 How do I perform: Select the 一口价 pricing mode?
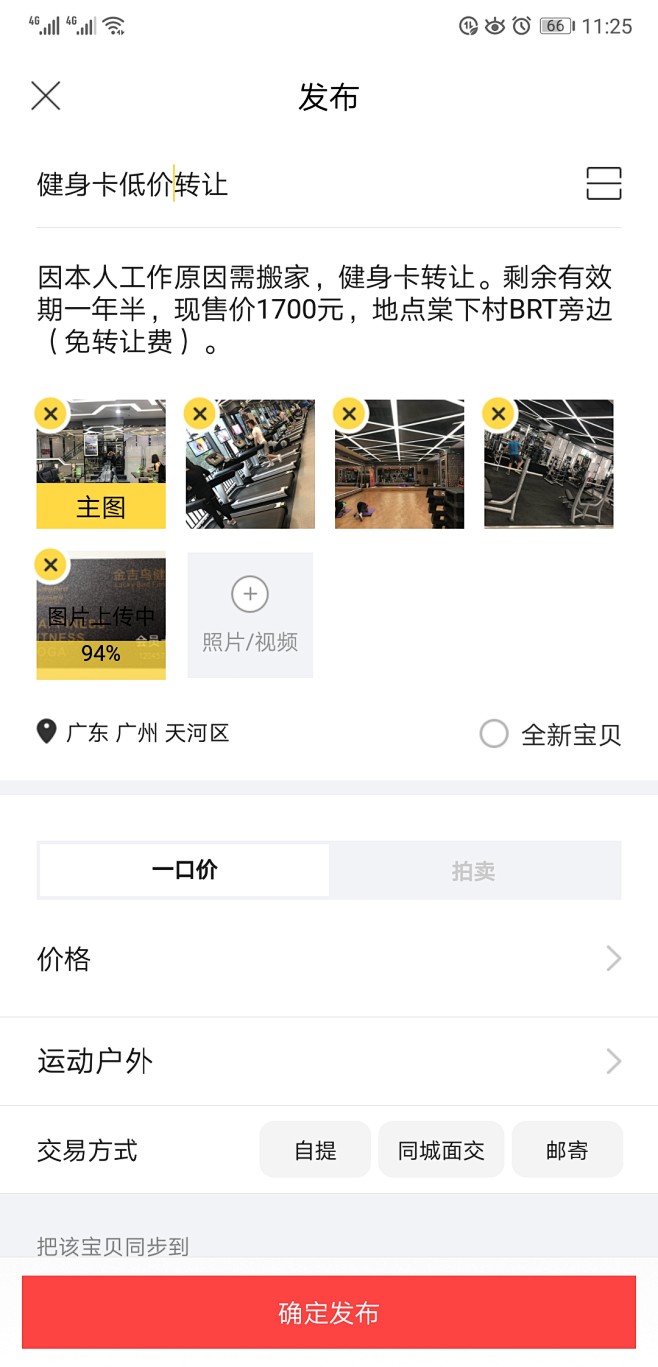(x=184, y=870)
